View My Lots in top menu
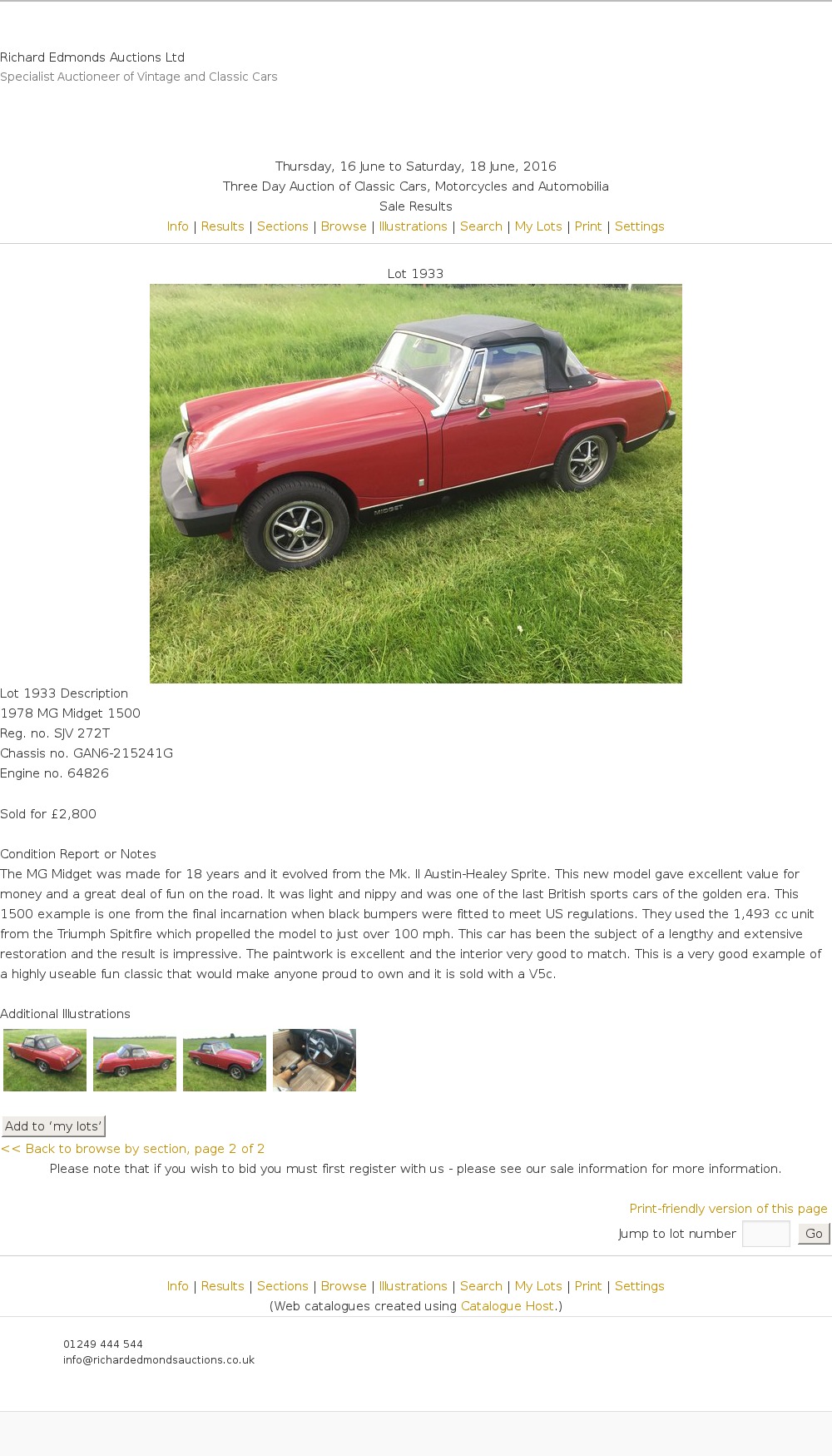 pyautogui.click(x=538, y=226)
